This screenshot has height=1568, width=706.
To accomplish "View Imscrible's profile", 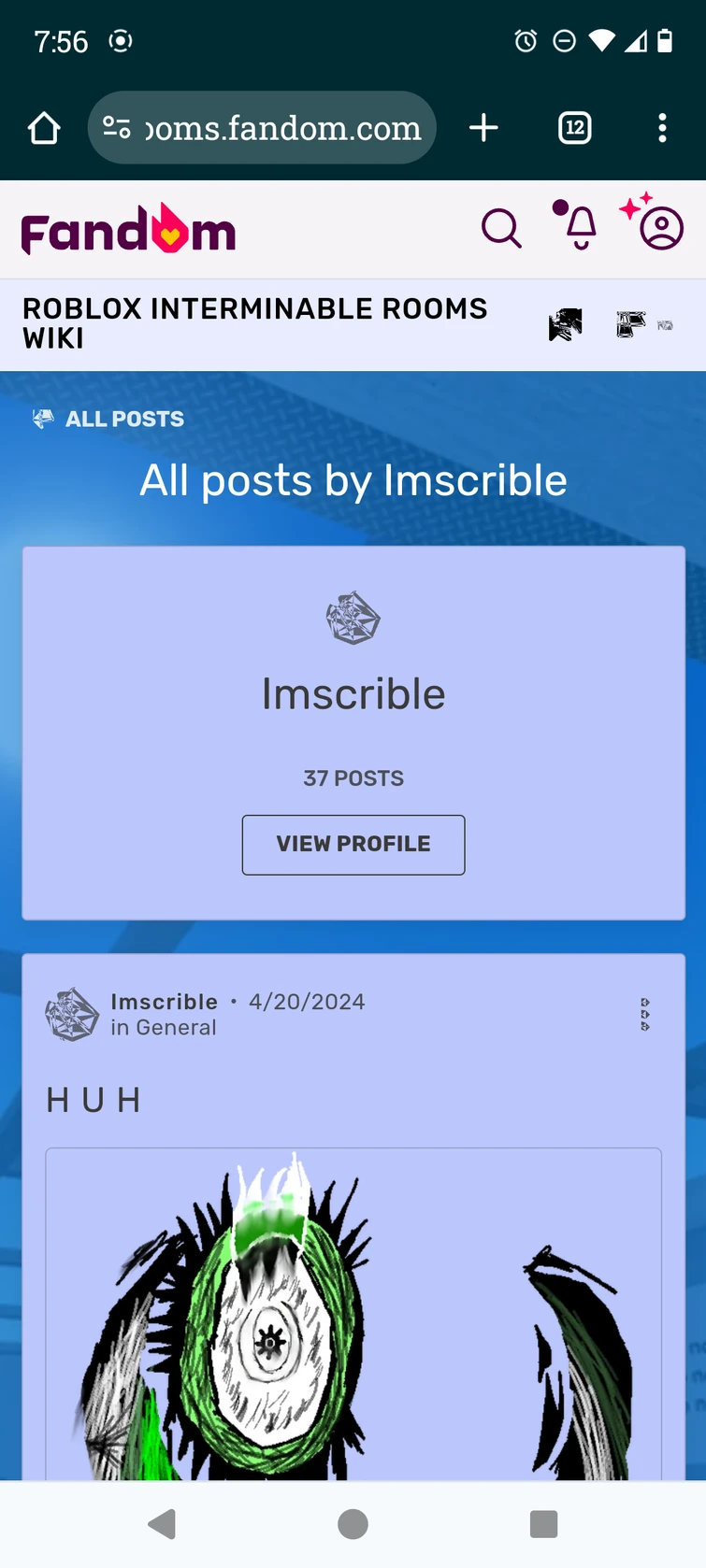I will [x=353, y=845].
